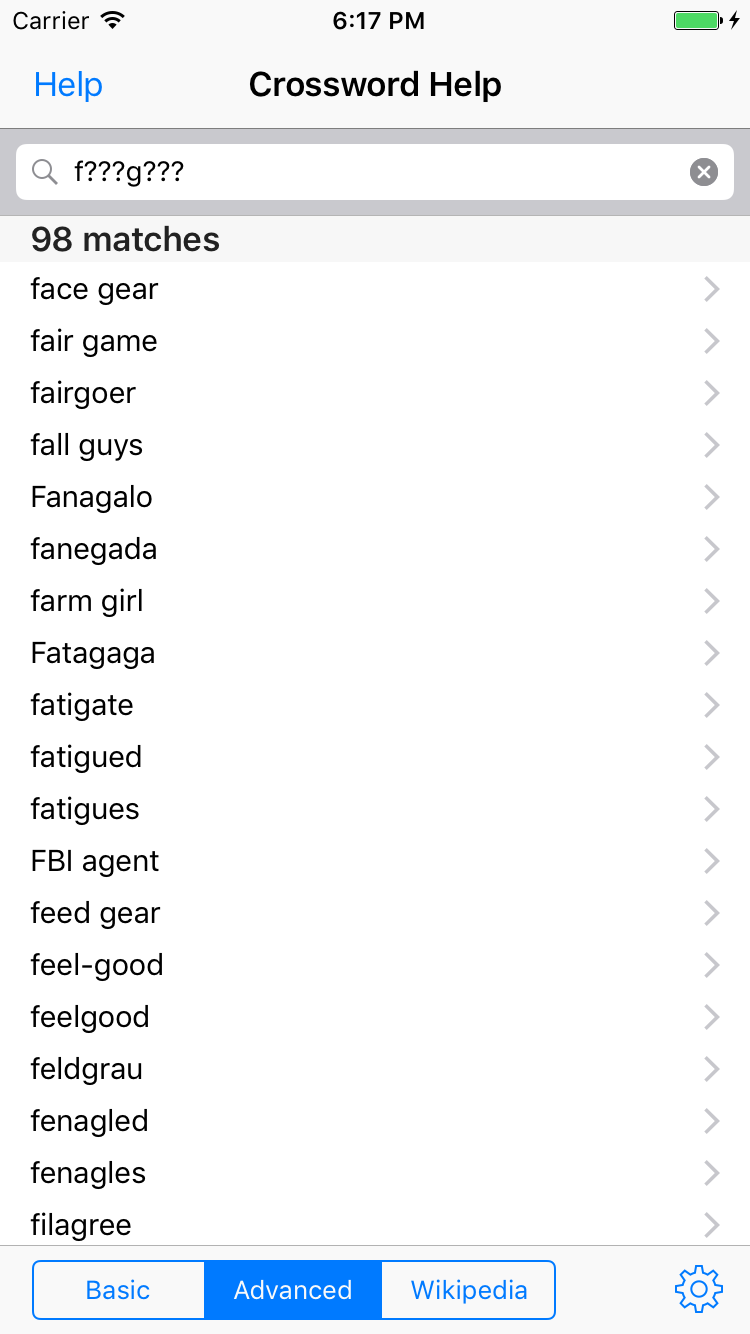Open the settings gear icon
Image resolution: width=750 pixels, height=1334 pixels.
698,1289
